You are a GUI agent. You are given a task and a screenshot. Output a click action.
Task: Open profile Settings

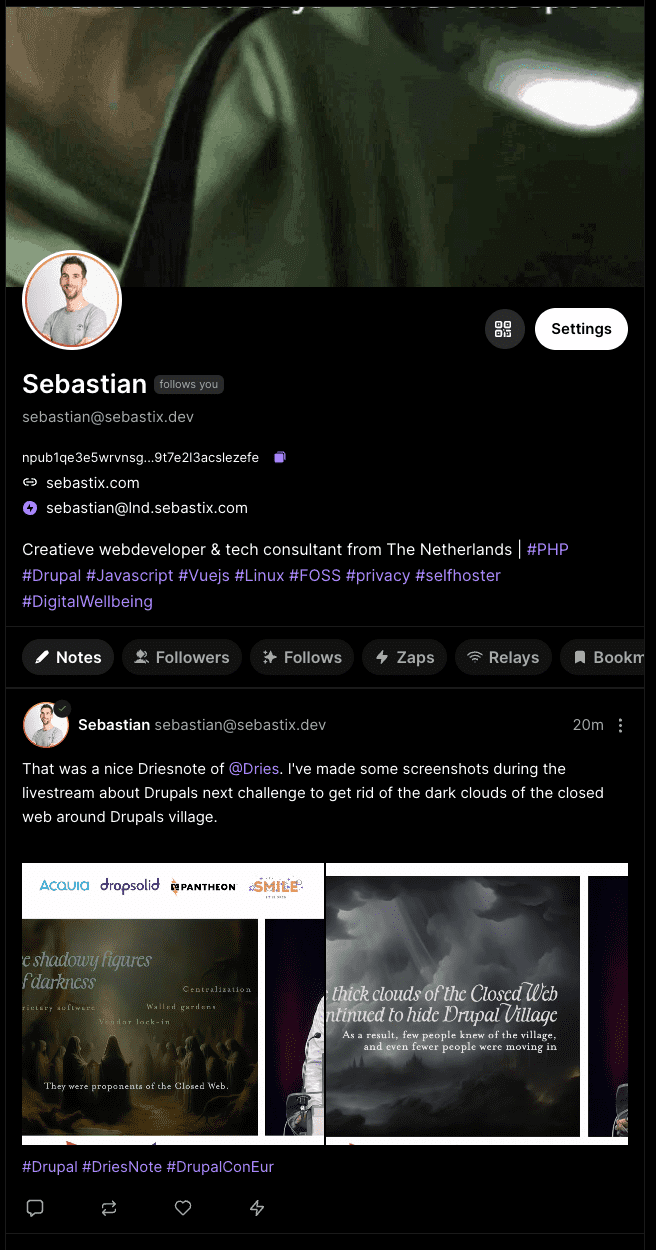581,329
